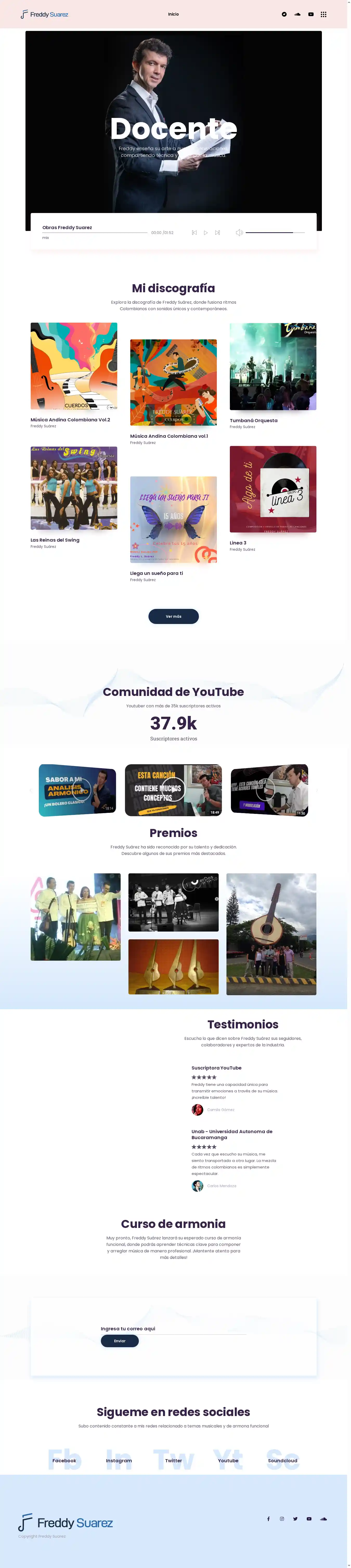Open the YouTube icon in header
Image resolution: width=351 pixels, height=1568 pixels.
tap(311, 14)
